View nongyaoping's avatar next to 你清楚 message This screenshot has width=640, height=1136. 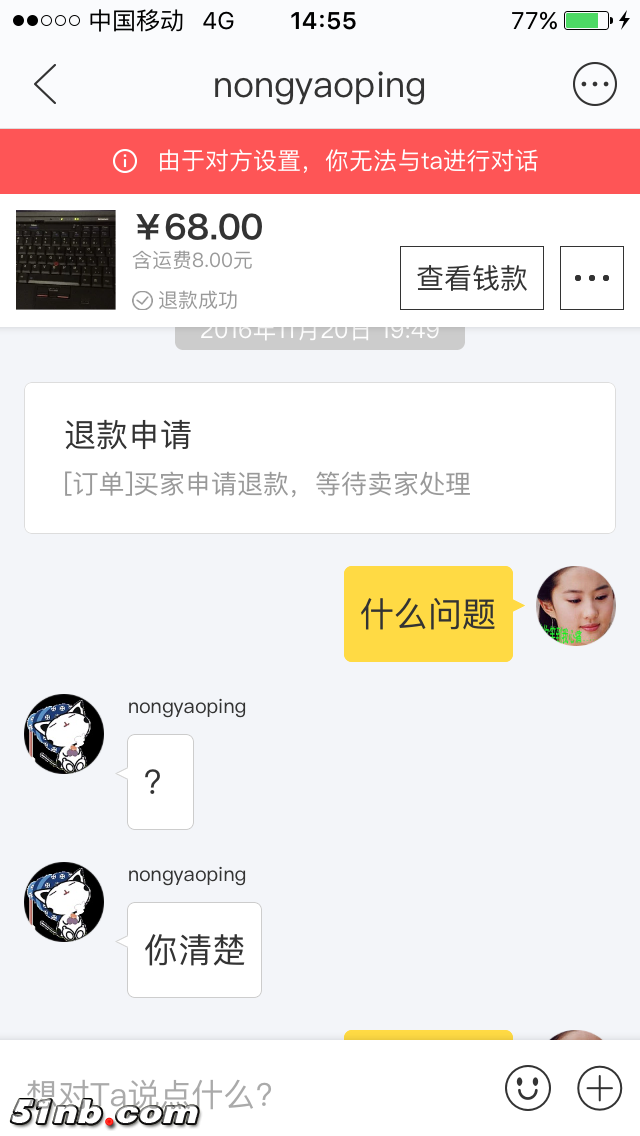[x=64, y=902]
